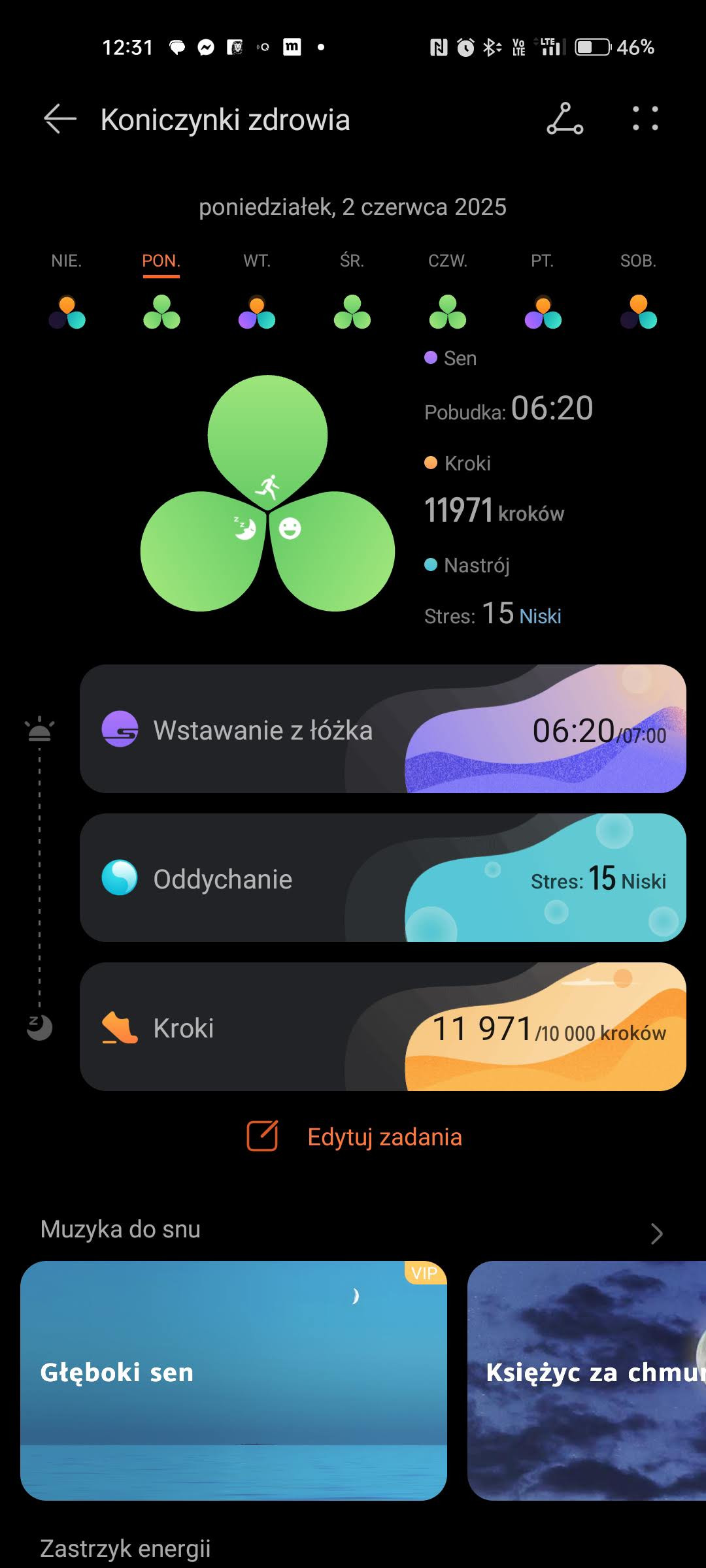Image resolution: width=706 pixels, height=1568 pixels.
Task: Open the Księżyc za chmurami tile
Action: (x=587, y=1380)
